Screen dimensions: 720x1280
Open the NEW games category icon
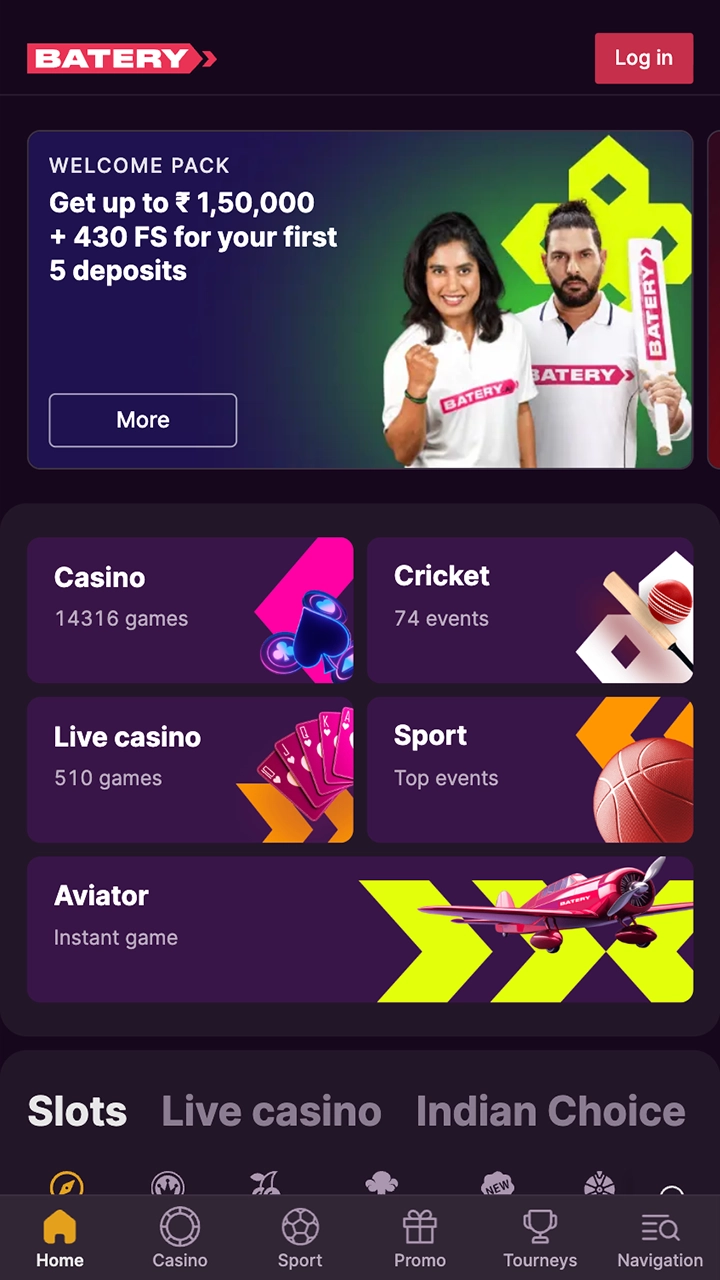(498, 1187)
